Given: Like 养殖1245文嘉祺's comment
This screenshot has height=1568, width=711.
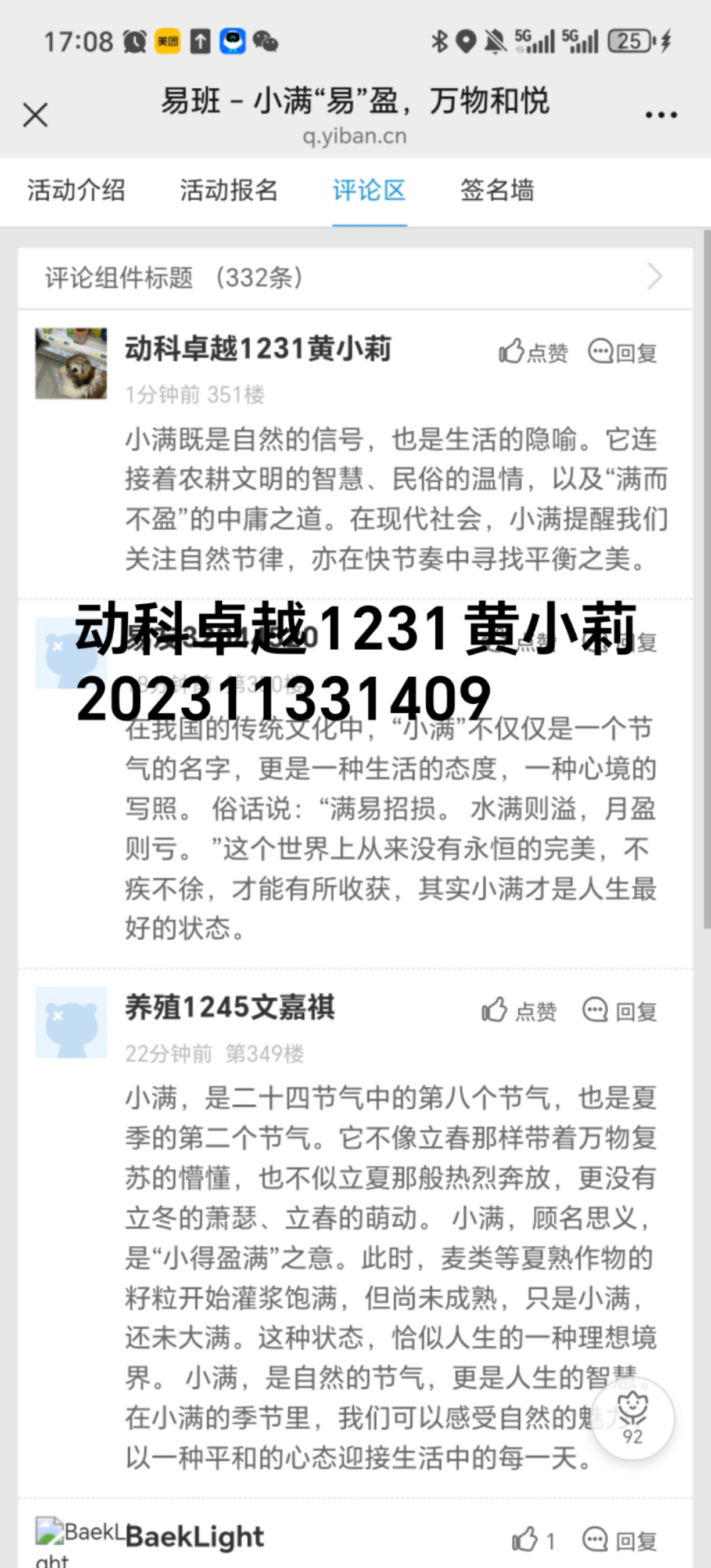Looking at the screenshot, I should [x=519, y=1011].
